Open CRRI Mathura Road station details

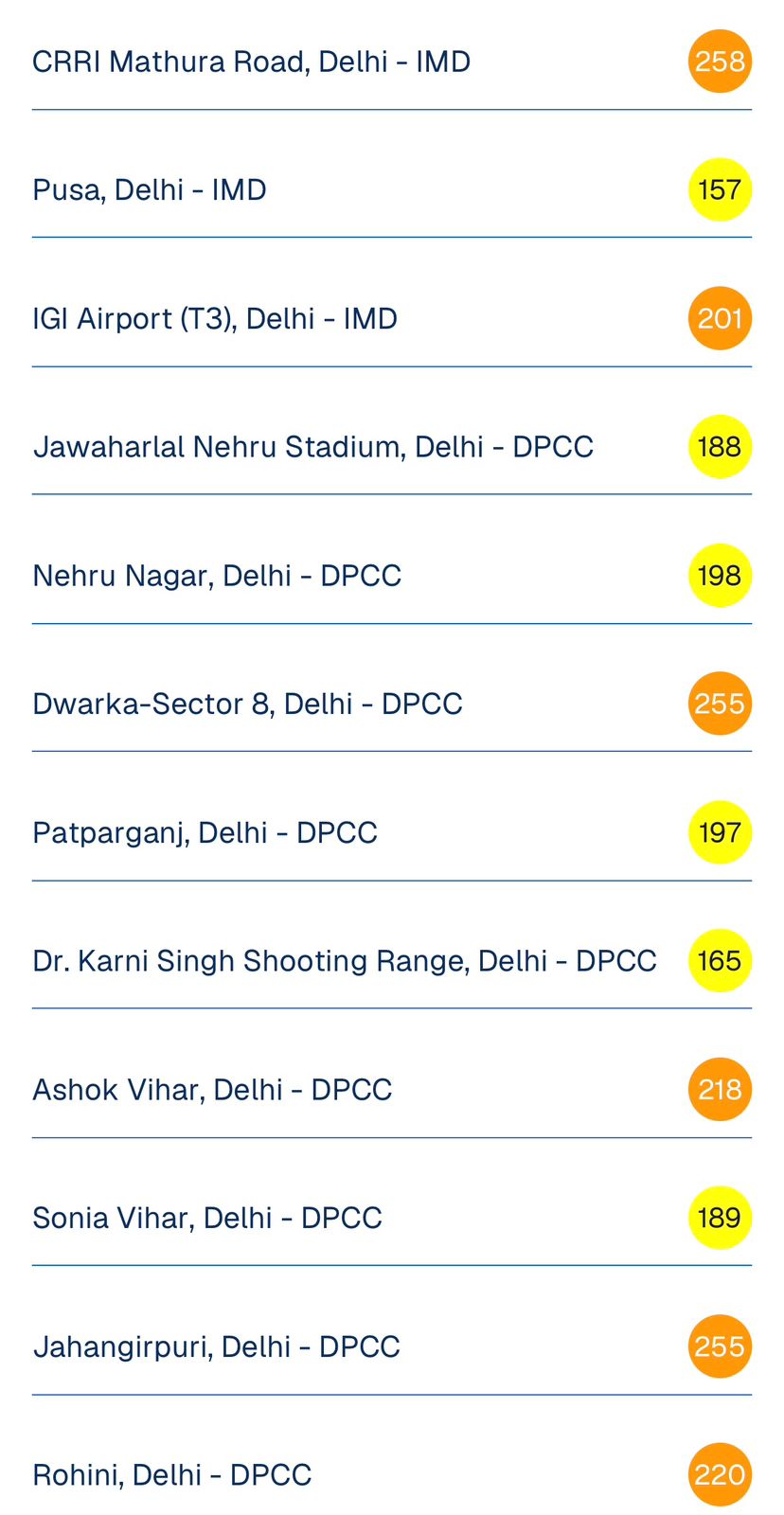251,62
